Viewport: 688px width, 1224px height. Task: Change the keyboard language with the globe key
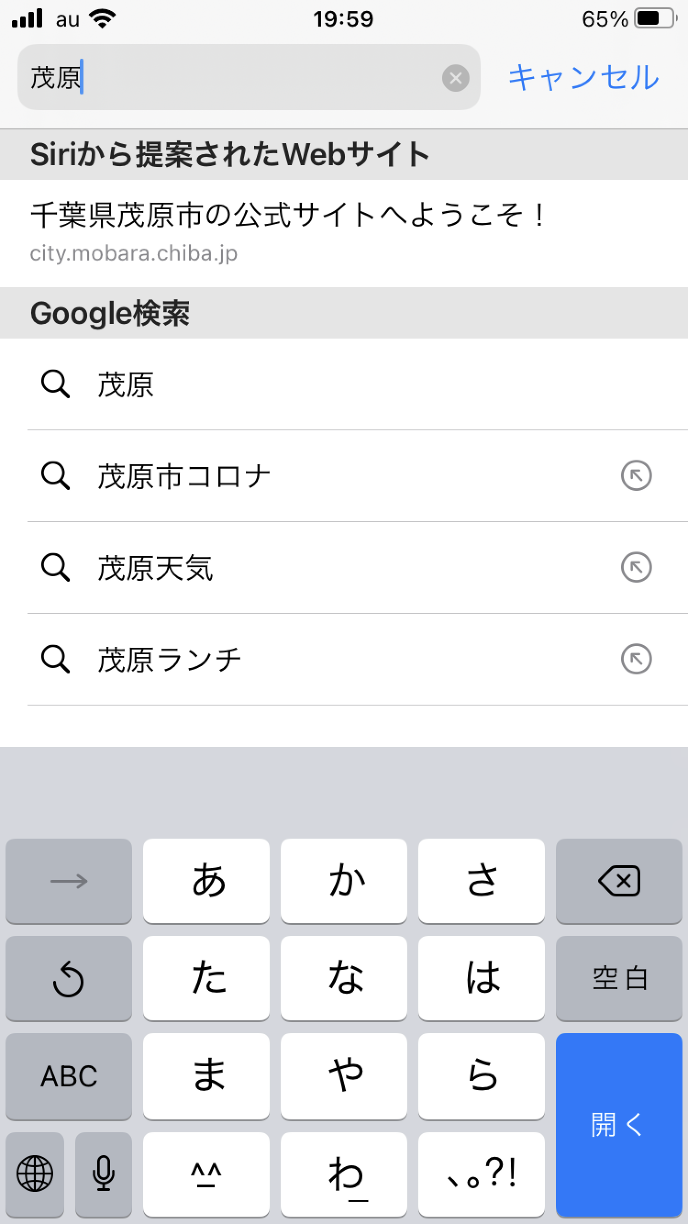(x=35, y=1174)
